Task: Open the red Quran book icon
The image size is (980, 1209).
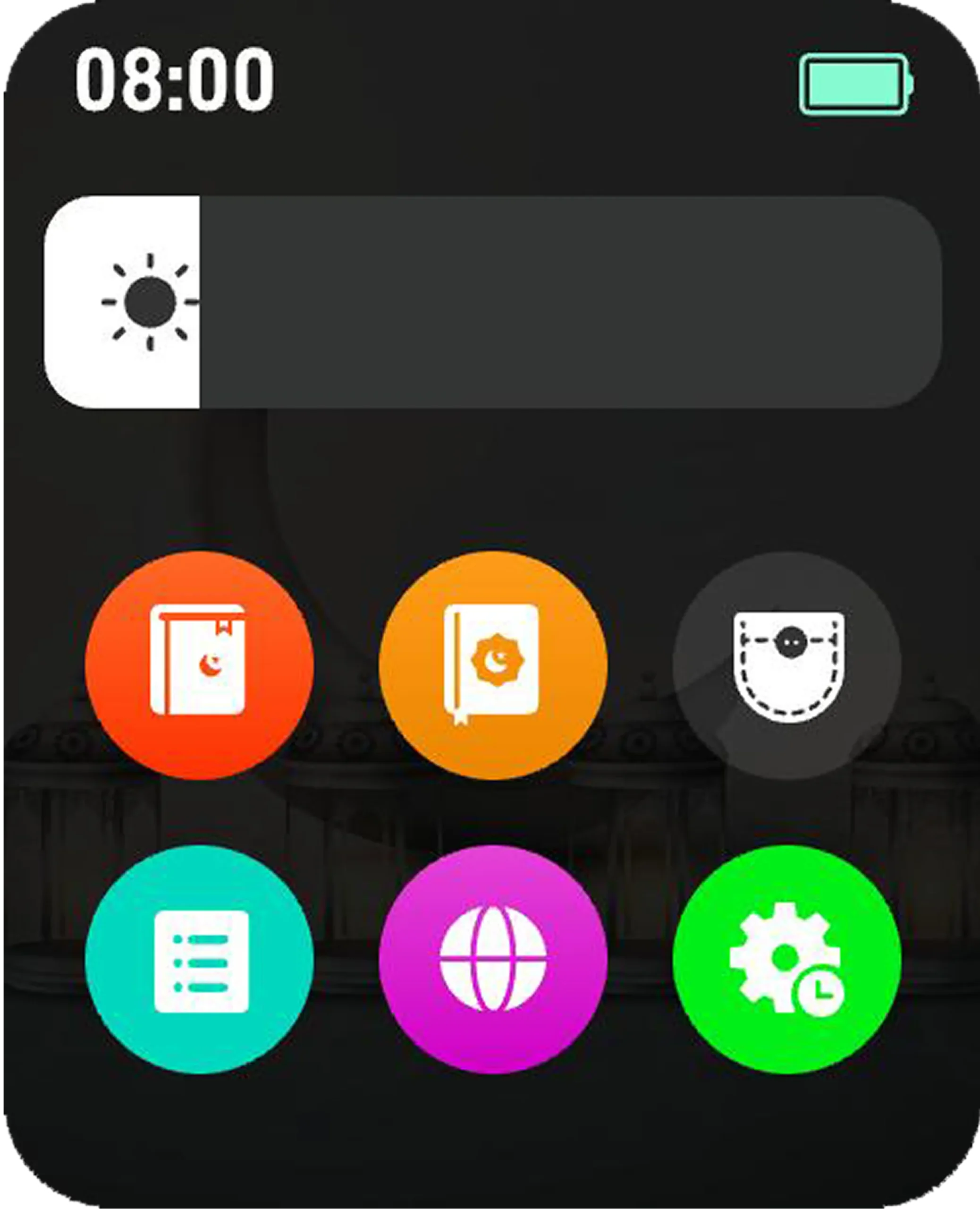Action: [x=199, y=665]
